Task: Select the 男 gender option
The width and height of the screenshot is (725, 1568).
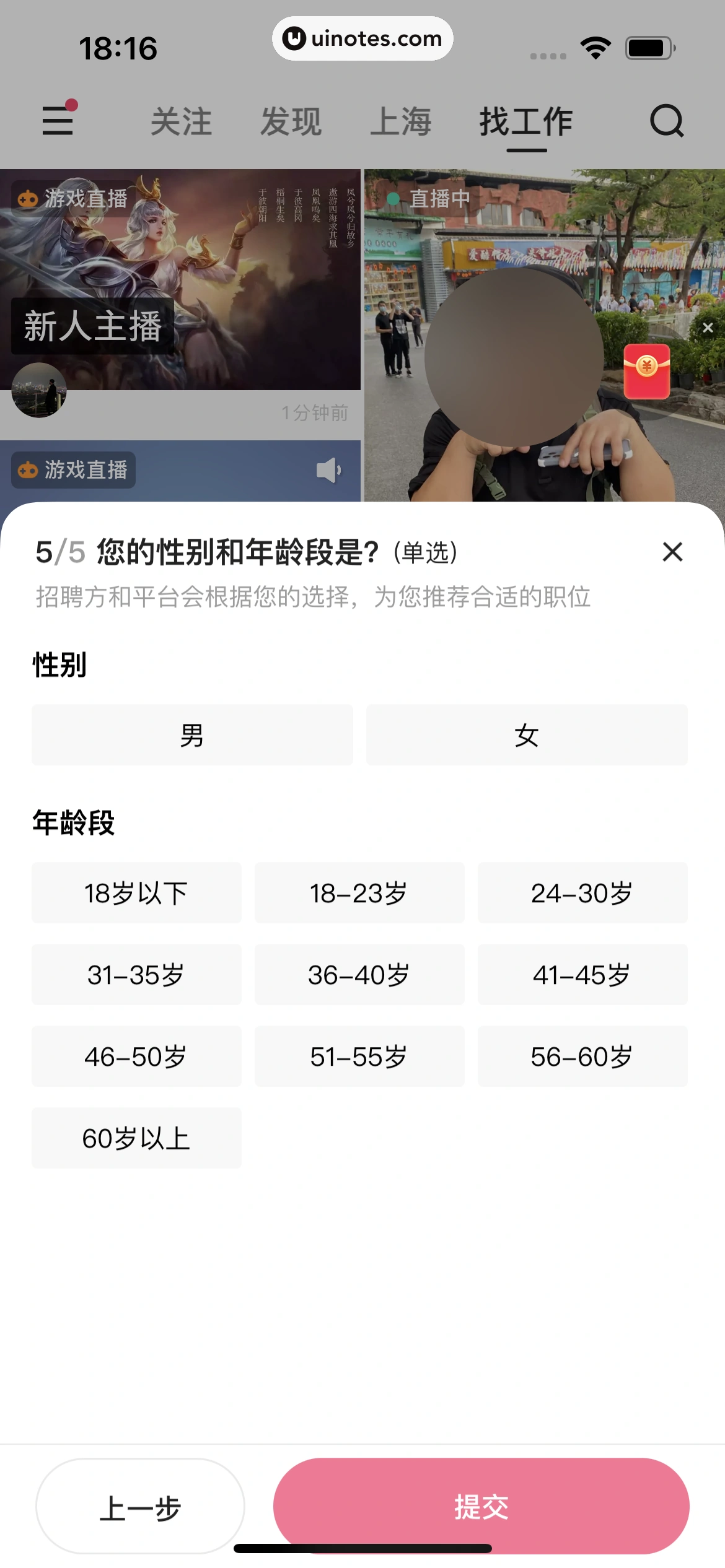Action: click(x=192, y=735)
